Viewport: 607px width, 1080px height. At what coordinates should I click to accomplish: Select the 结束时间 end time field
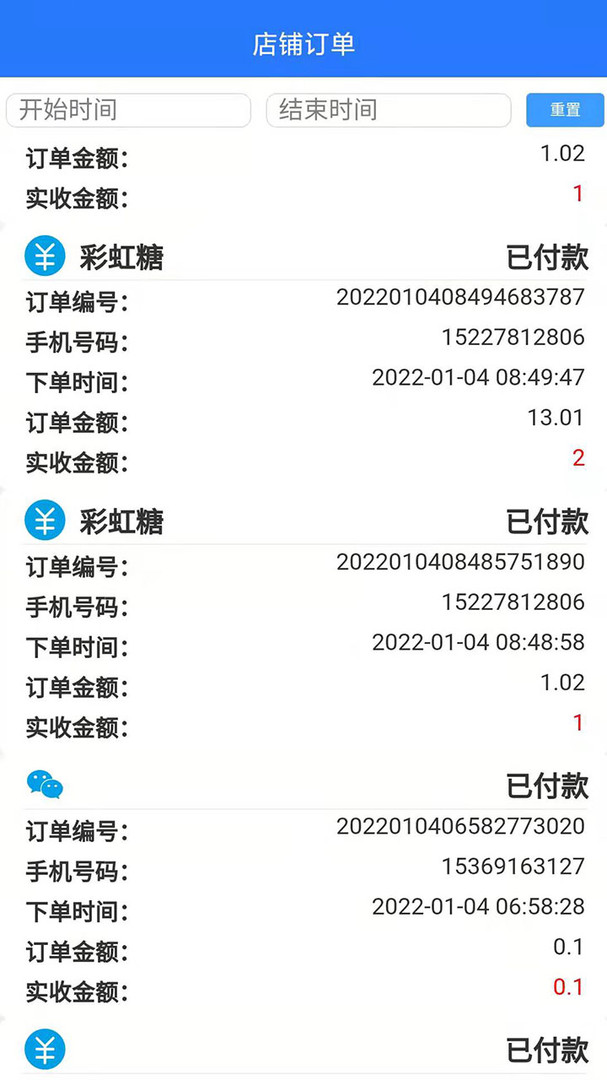point(388,110)
